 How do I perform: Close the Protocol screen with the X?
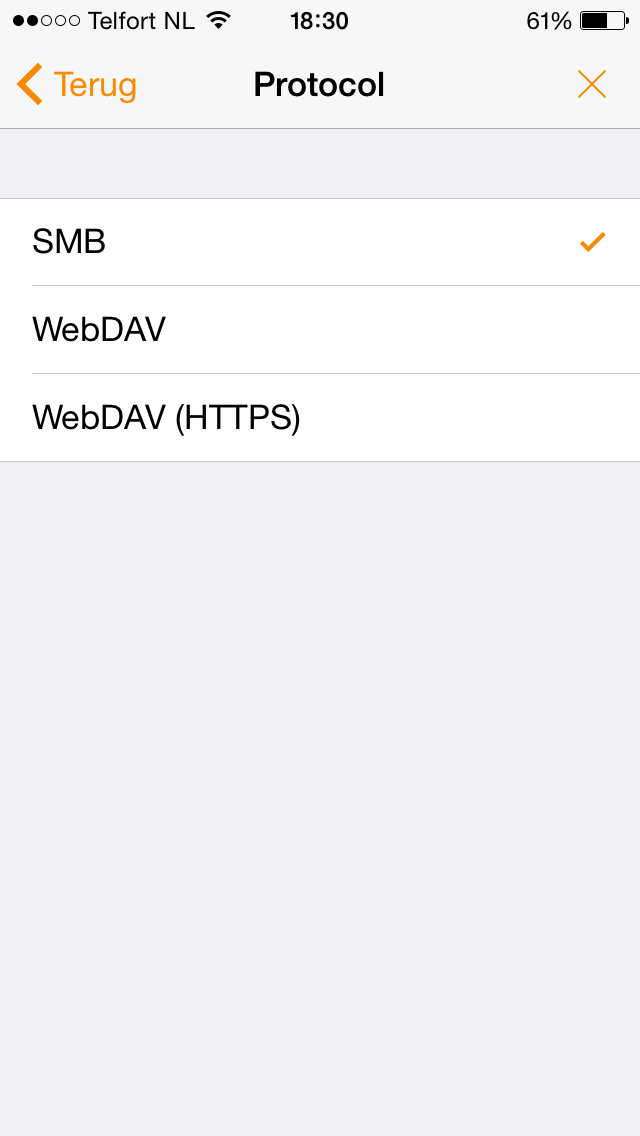(592, 85)
